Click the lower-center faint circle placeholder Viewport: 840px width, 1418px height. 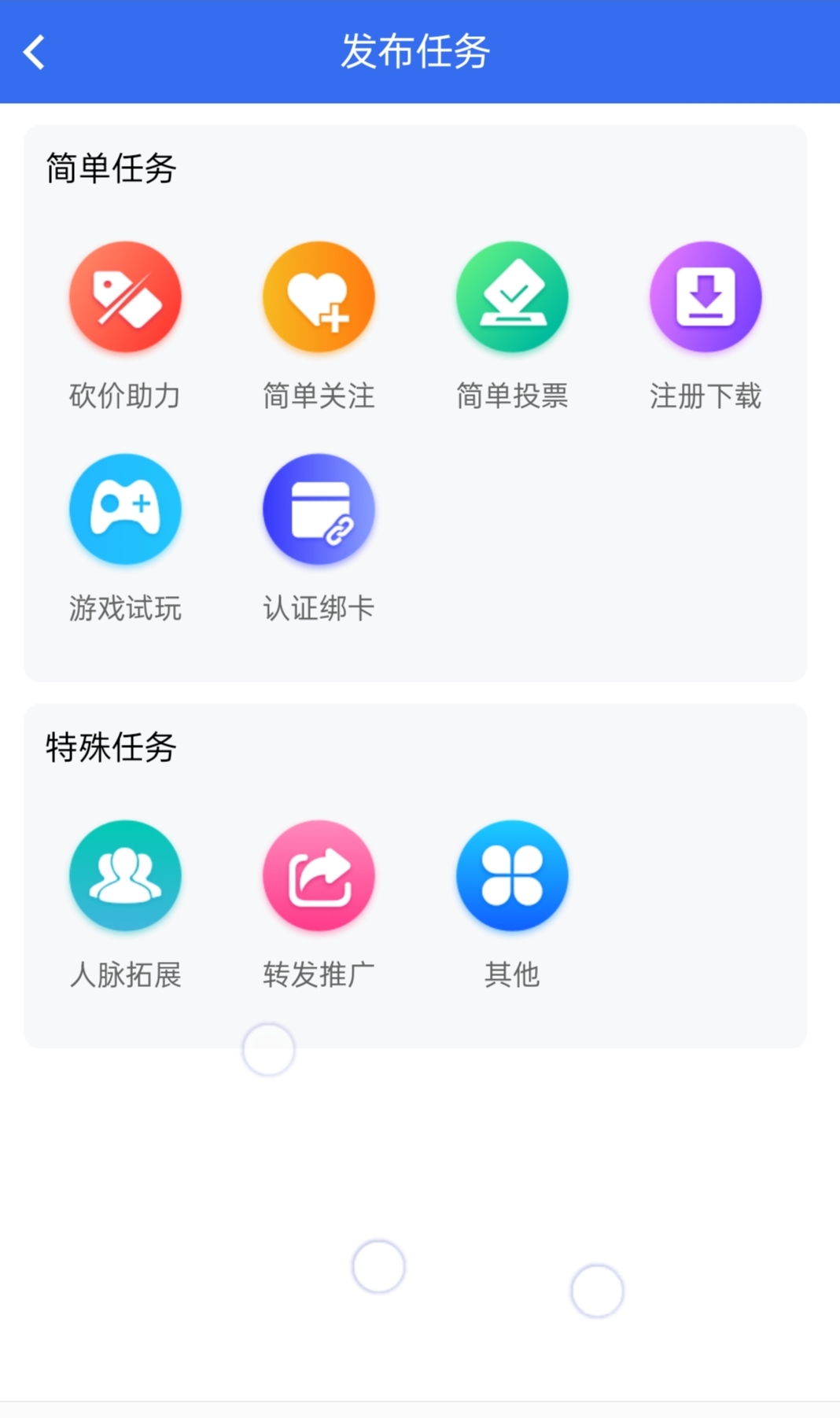(x=378, y=1266)
